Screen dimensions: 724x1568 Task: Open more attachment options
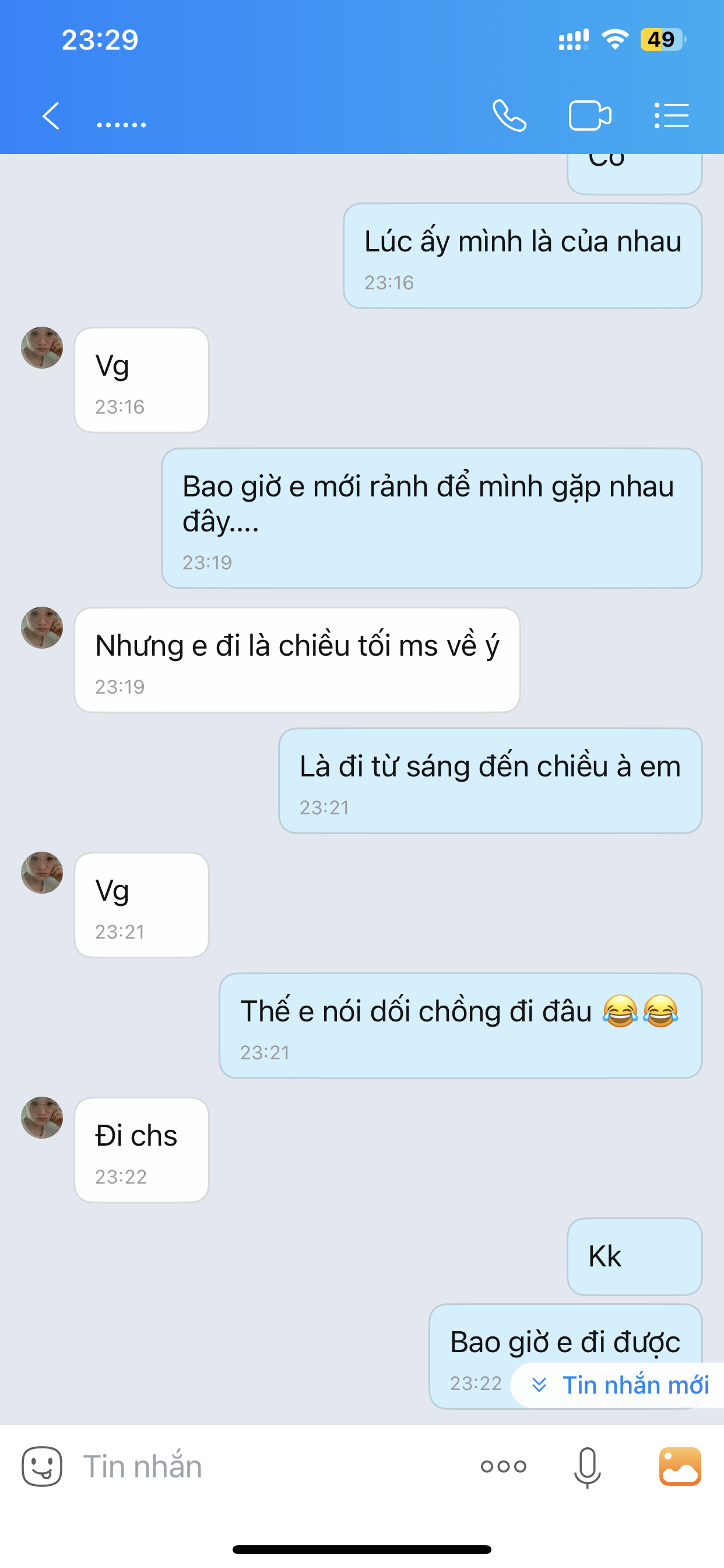click(x=503, y=1466)
